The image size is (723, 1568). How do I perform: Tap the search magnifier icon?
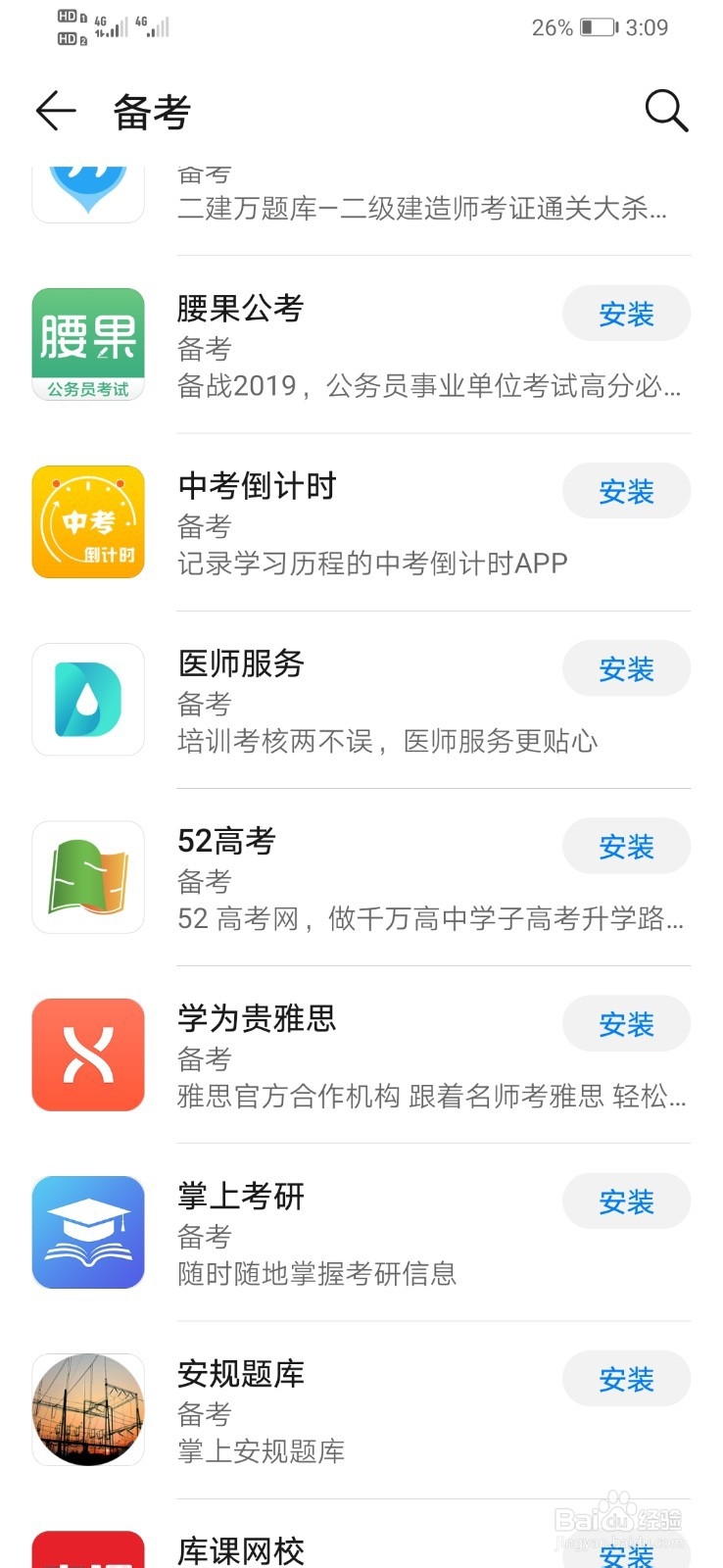tap(667, 110)
